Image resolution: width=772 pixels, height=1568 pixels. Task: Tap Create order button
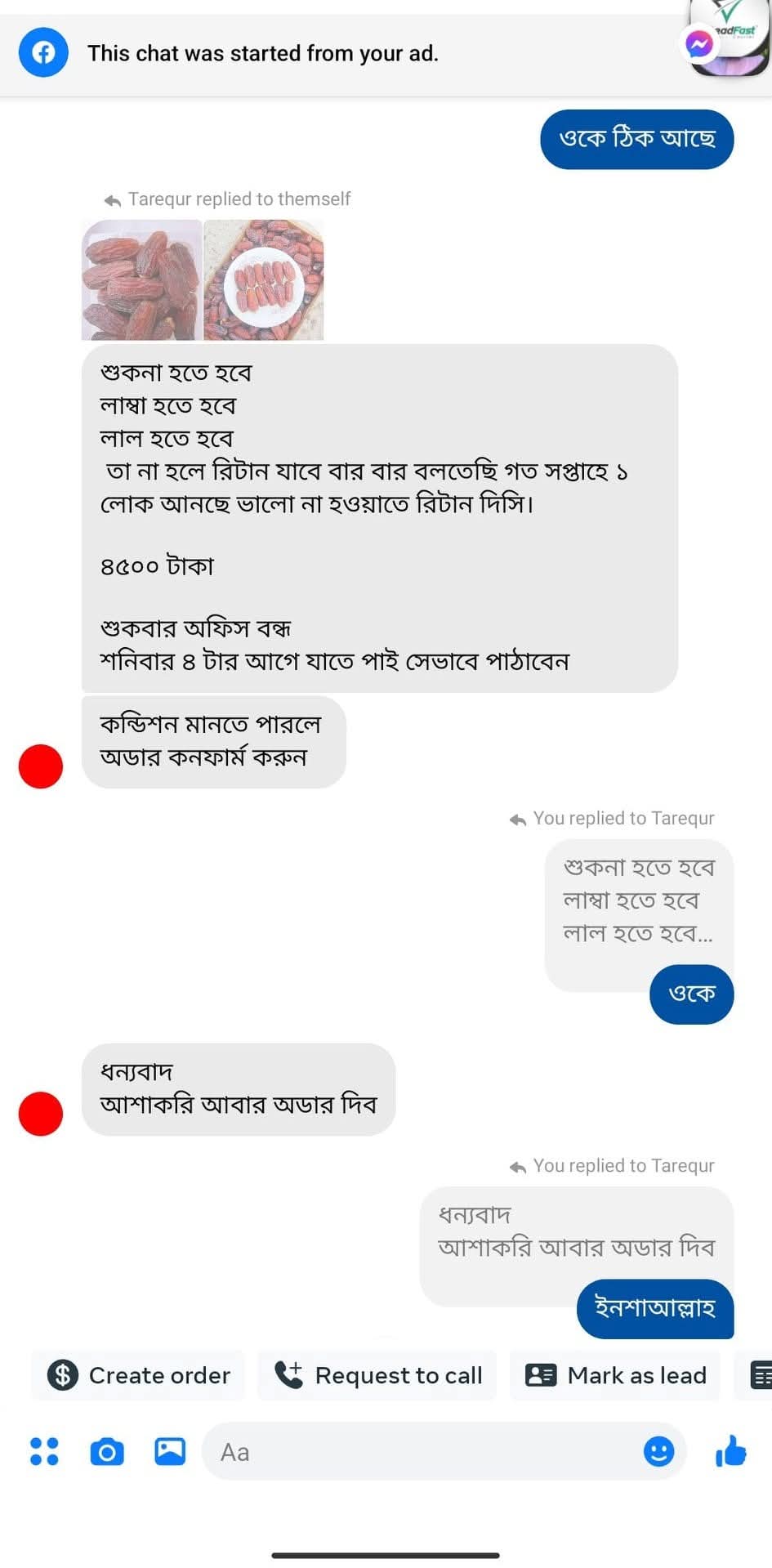(139, 1375)
